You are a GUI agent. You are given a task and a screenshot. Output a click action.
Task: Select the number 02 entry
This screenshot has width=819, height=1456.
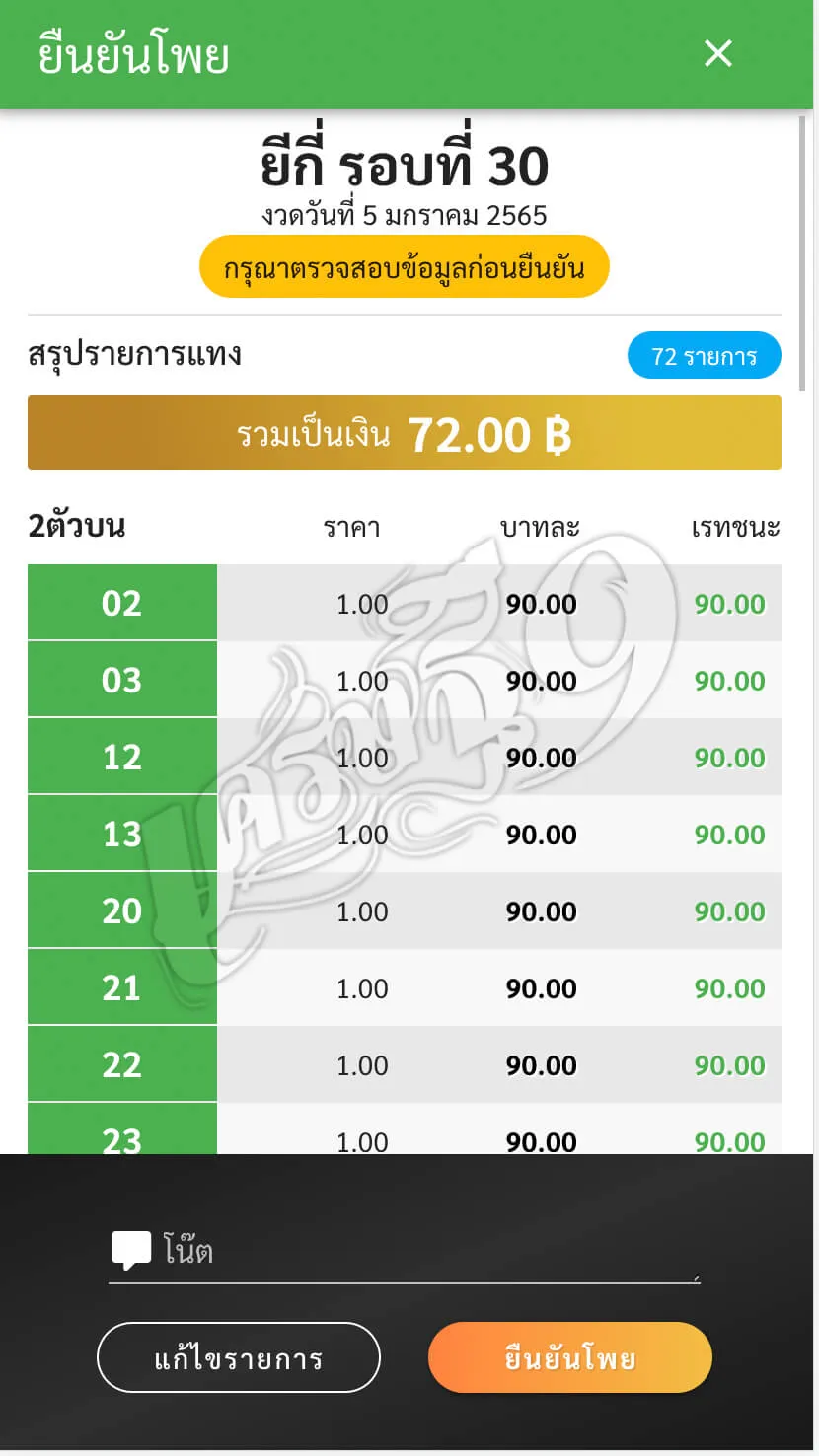point(121,602)
